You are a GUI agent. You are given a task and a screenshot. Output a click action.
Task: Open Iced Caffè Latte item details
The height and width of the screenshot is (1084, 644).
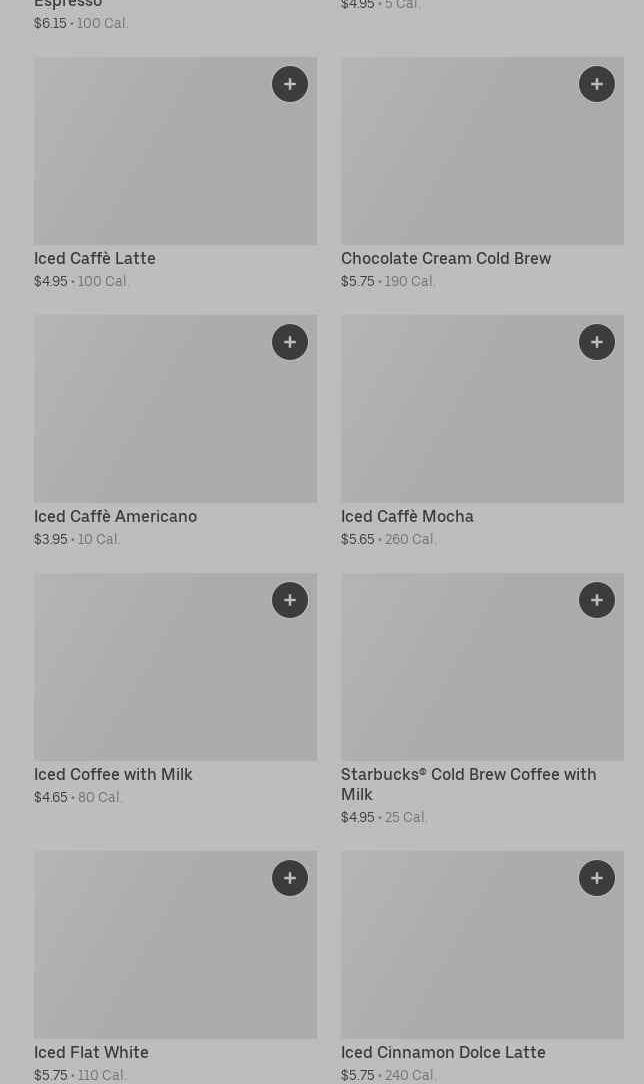pyautogui.click(x=176, y=173)
